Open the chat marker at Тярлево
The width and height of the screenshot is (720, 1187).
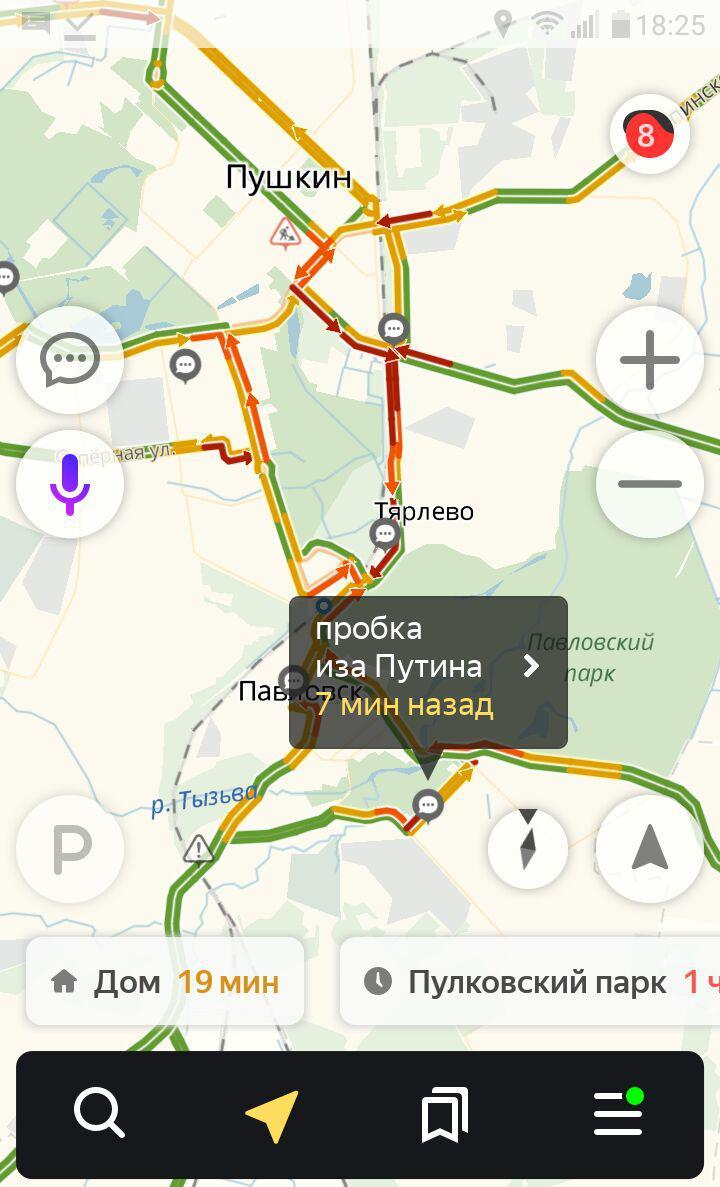385,535
